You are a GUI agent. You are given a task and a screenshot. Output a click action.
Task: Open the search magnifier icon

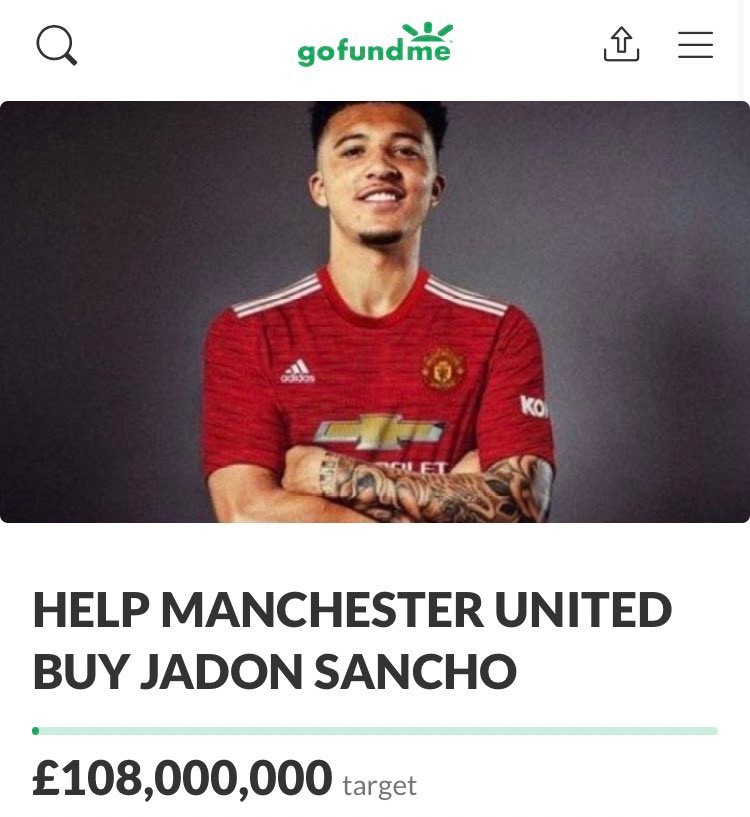[x=56, y=45]
